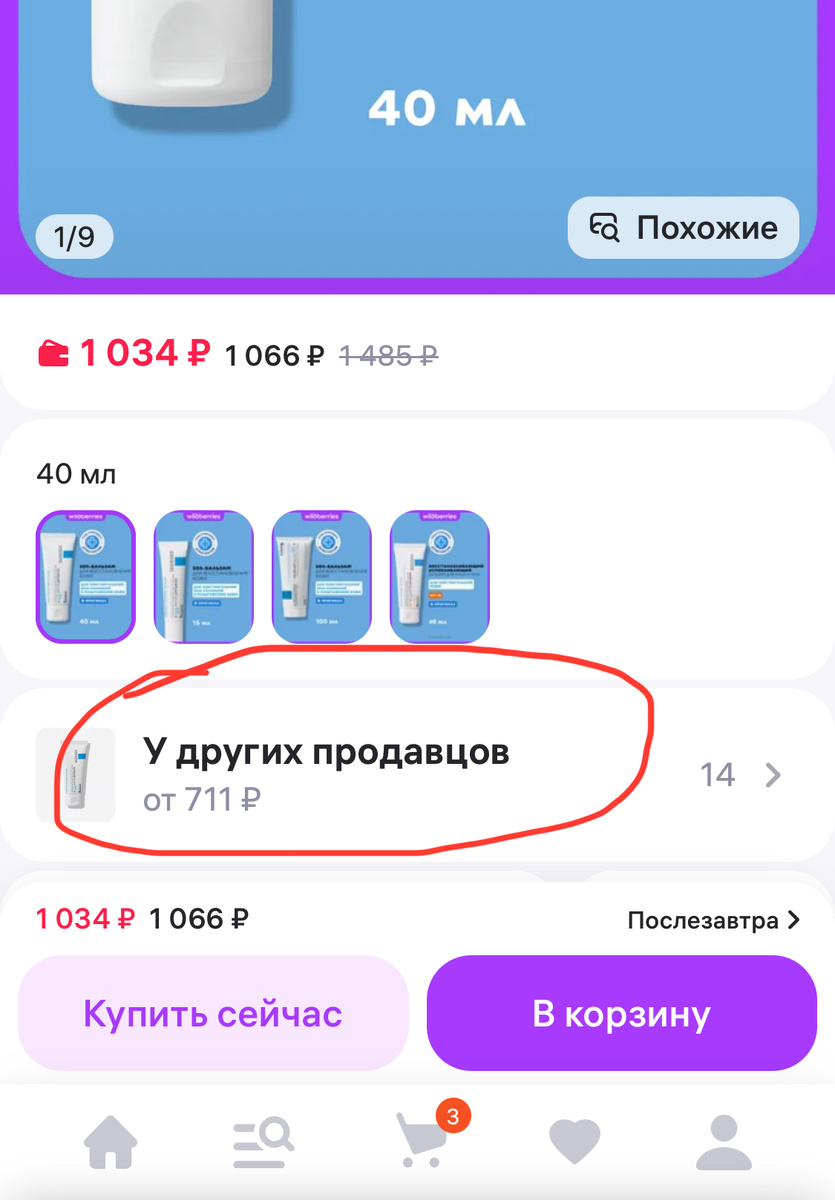Select the fourth orange-labeled product variant
Screen dimensions: 835x1200
[440, 577]
